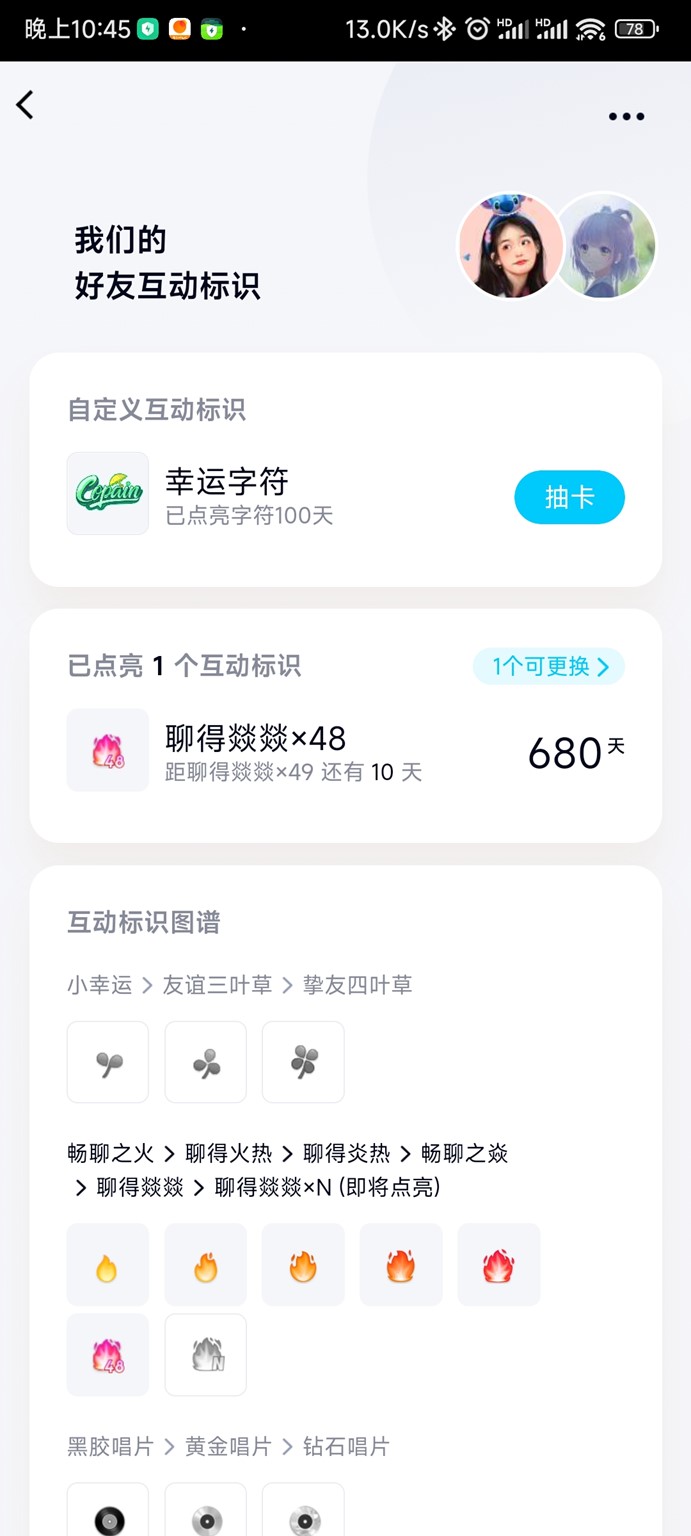Select the red 聊得焱焱 flame tile
The width and height of the screenshot is (691, 1536).
click(x=498, y=1265)
